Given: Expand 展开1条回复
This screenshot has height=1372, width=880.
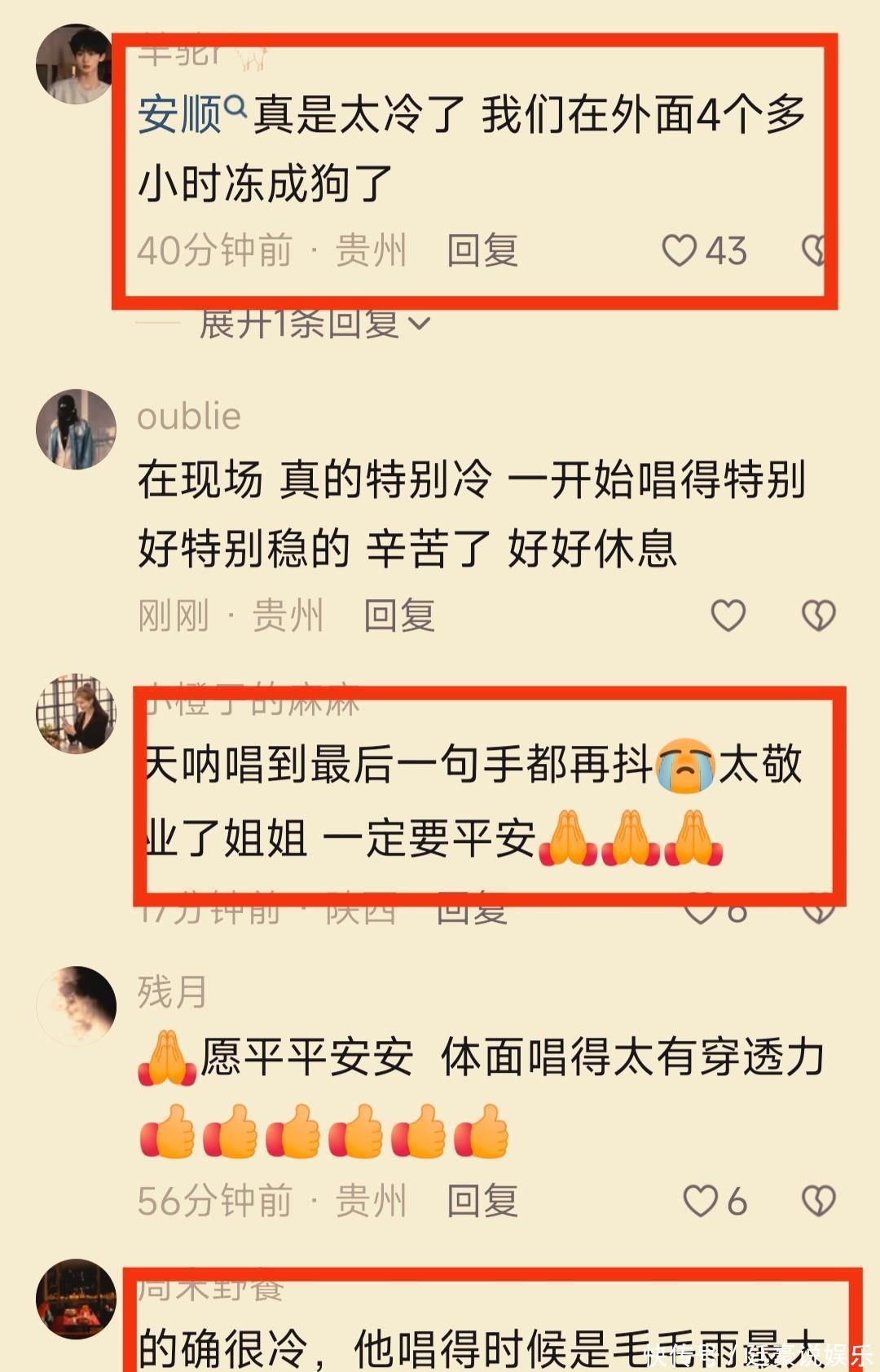Looking at the screenshot, I should click(x=315, y=324).
